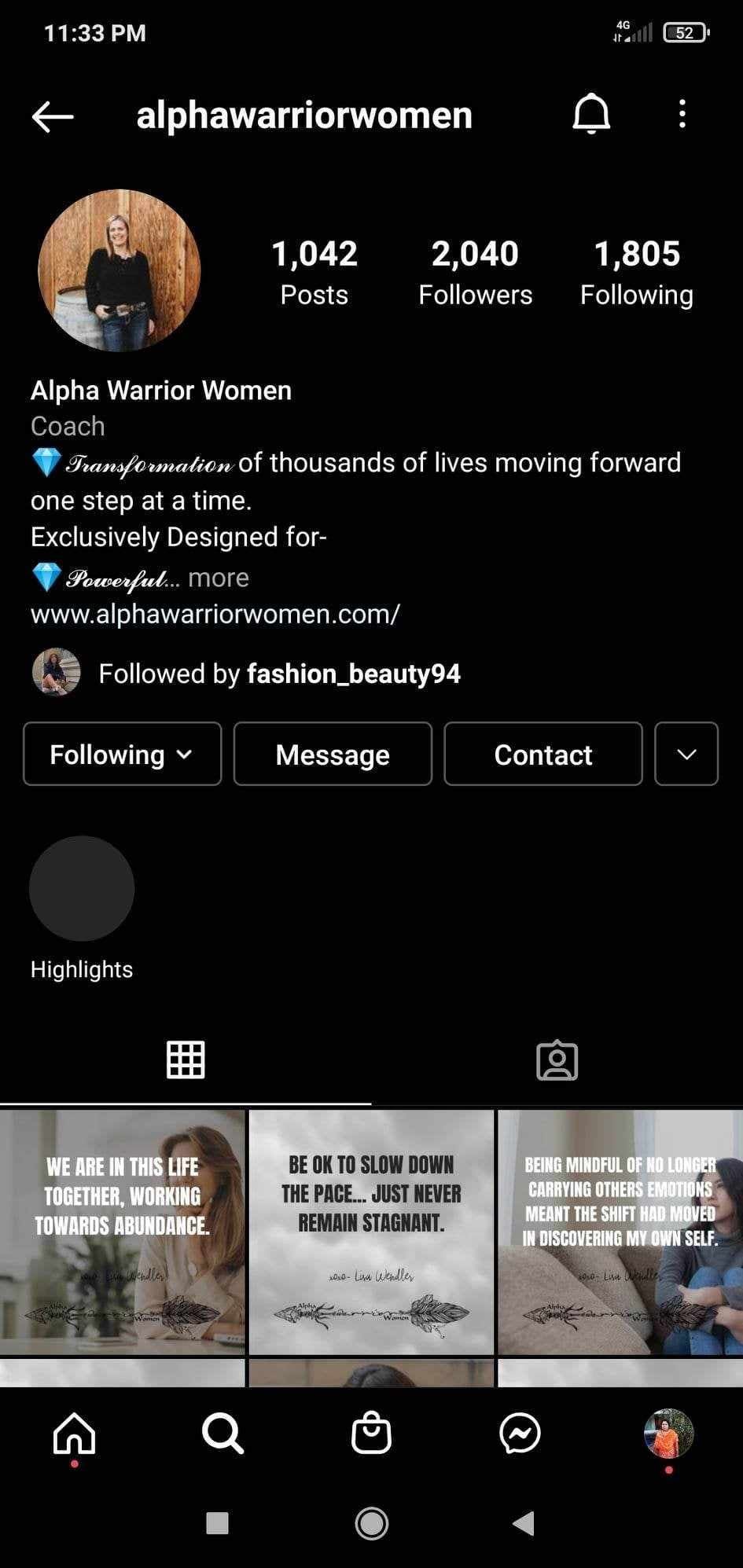Tap the Following dropdown button

(122, 755)
